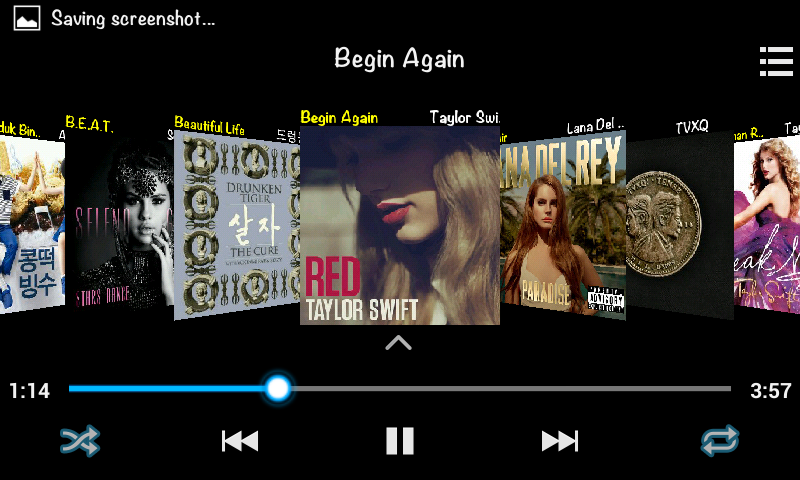This screenshot has height=480, width=800.
Task: Select the B.E.A.T. Selena album cover
Action: click(118, 225)
